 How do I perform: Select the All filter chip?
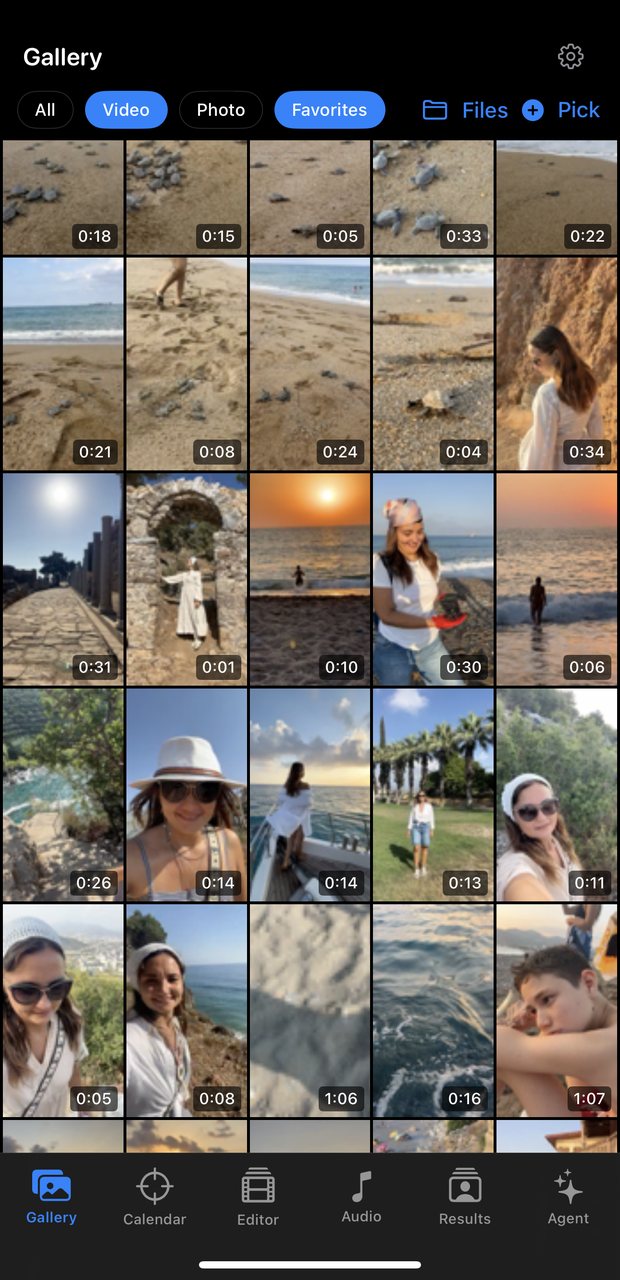[x=45, y=110]
